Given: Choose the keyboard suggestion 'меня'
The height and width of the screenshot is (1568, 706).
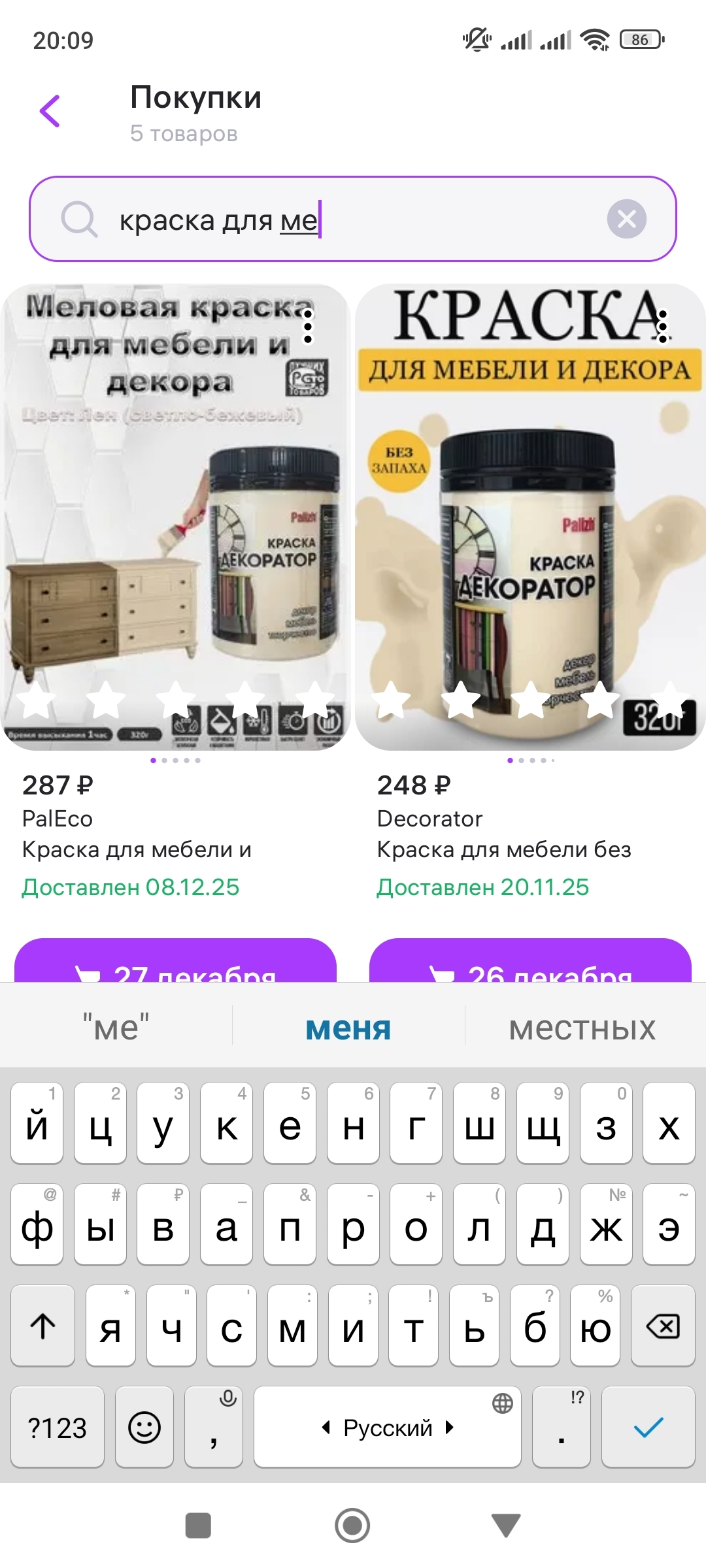Looking at the screenshot, I should click(x=348, y=1028).
